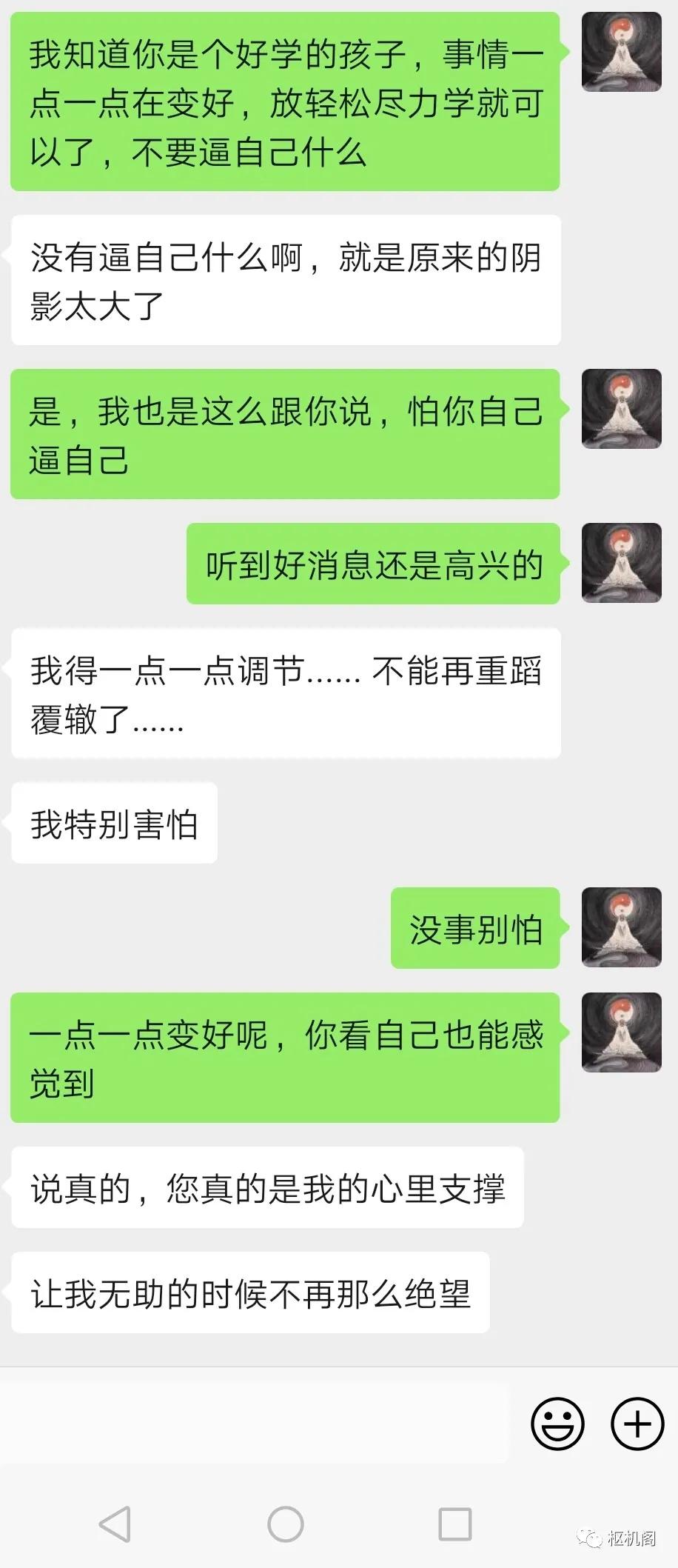Open the plus attachment menu
This screenshot has width=678, height=1568.
point(637,1424)
